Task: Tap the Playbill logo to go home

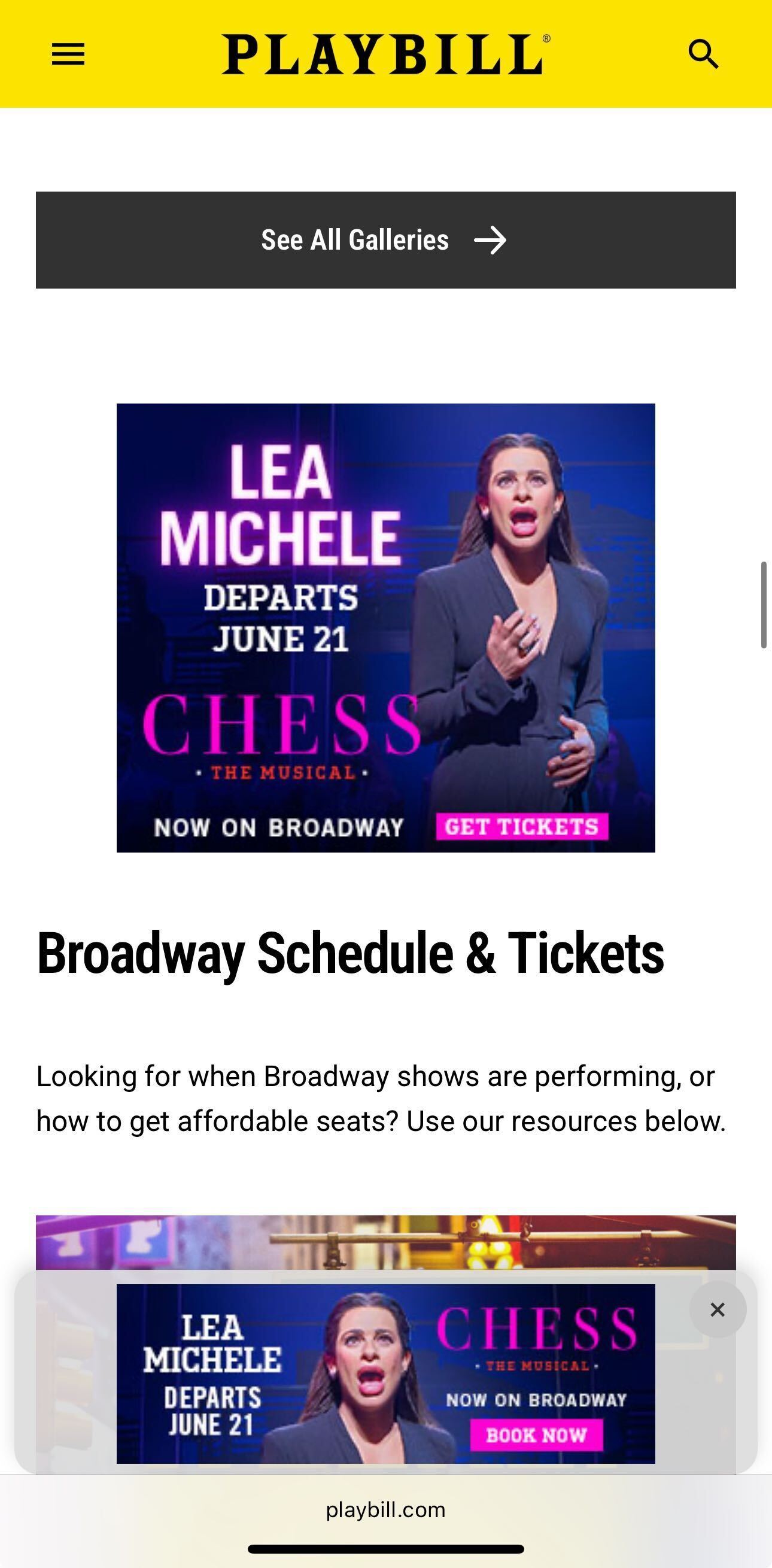Action: [385, 54]
